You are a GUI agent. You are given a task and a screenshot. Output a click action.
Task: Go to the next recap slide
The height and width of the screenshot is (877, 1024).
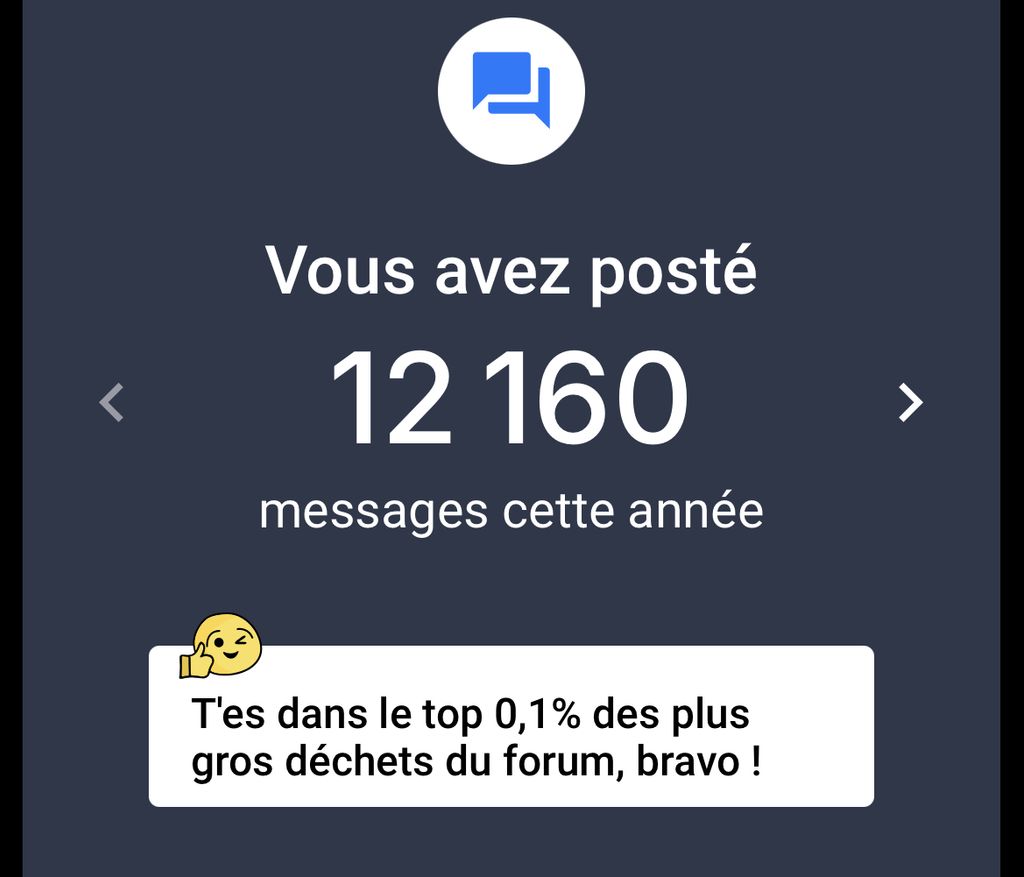point(910,402)
